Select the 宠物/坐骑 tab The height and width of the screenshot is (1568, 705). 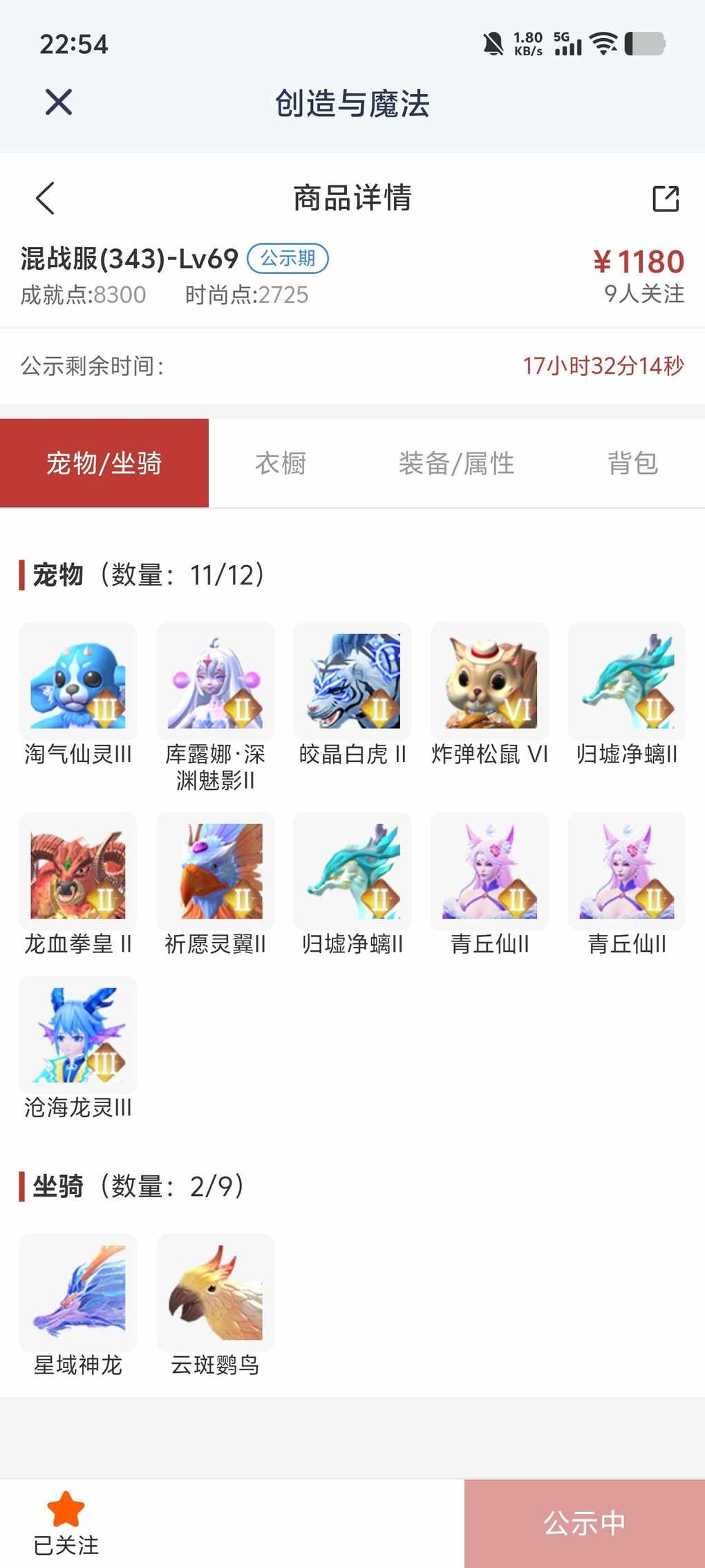(x=104, y=463)
